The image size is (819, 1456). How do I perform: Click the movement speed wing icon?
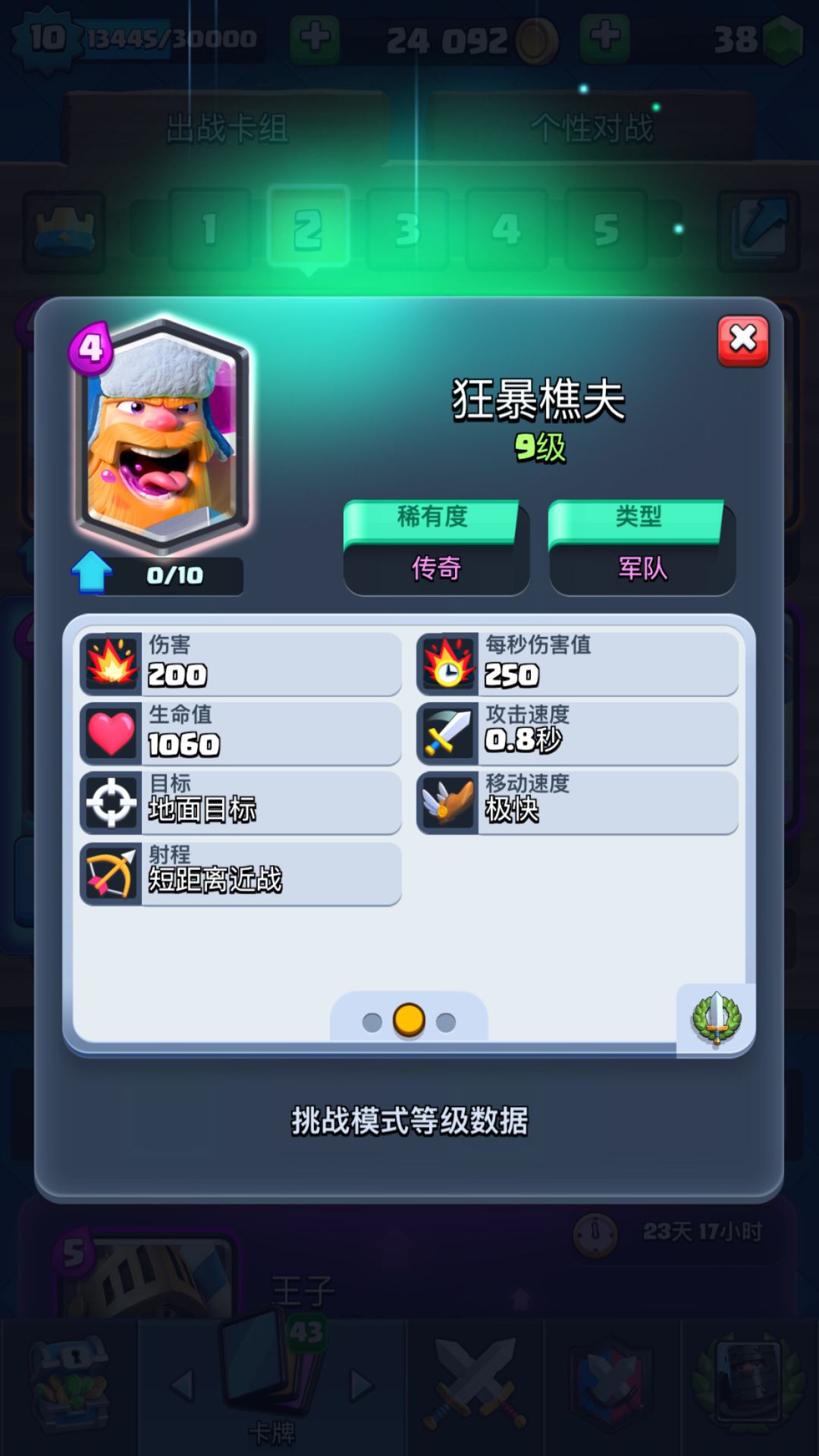tap(449, 802)
